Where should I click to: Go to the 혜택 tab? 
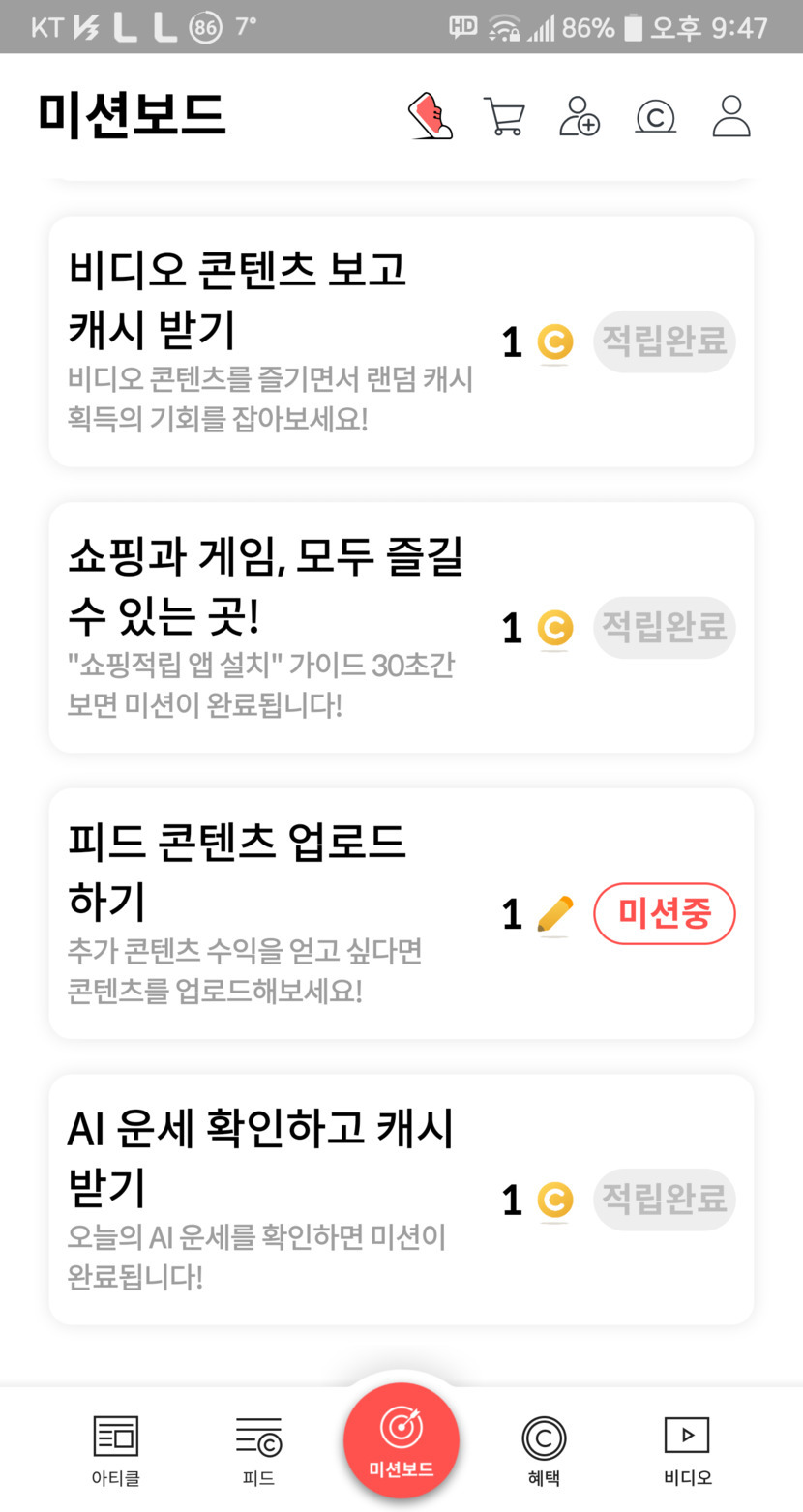click(x=544, y=1450)
